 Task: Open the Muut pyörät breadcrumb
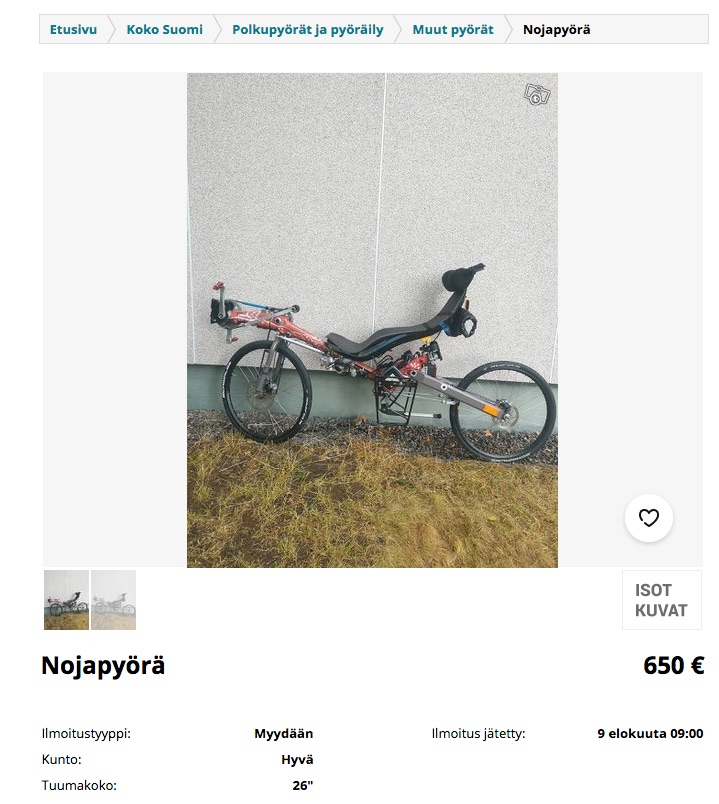click(453, 30)
